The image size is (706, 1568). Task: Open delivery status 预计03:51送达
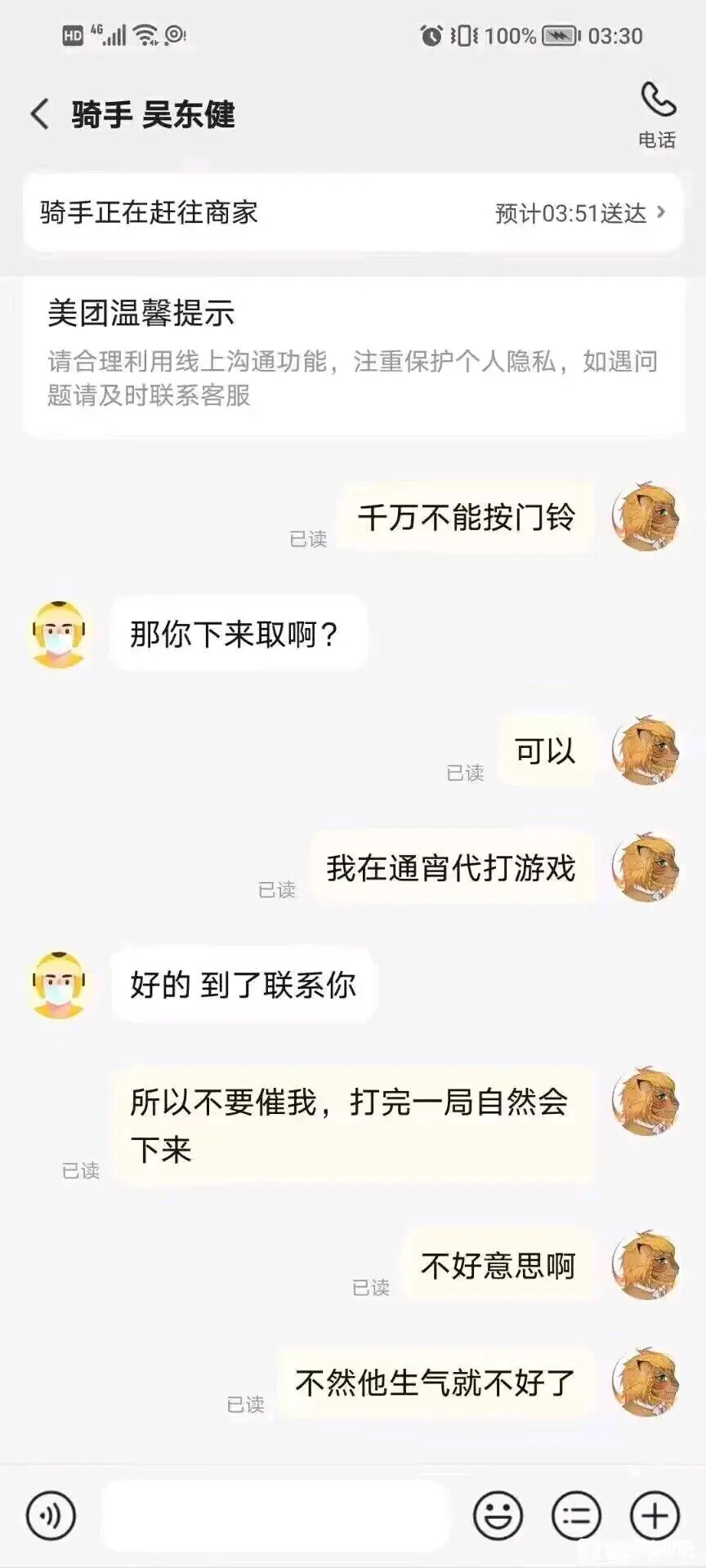(x=580, y=213)
